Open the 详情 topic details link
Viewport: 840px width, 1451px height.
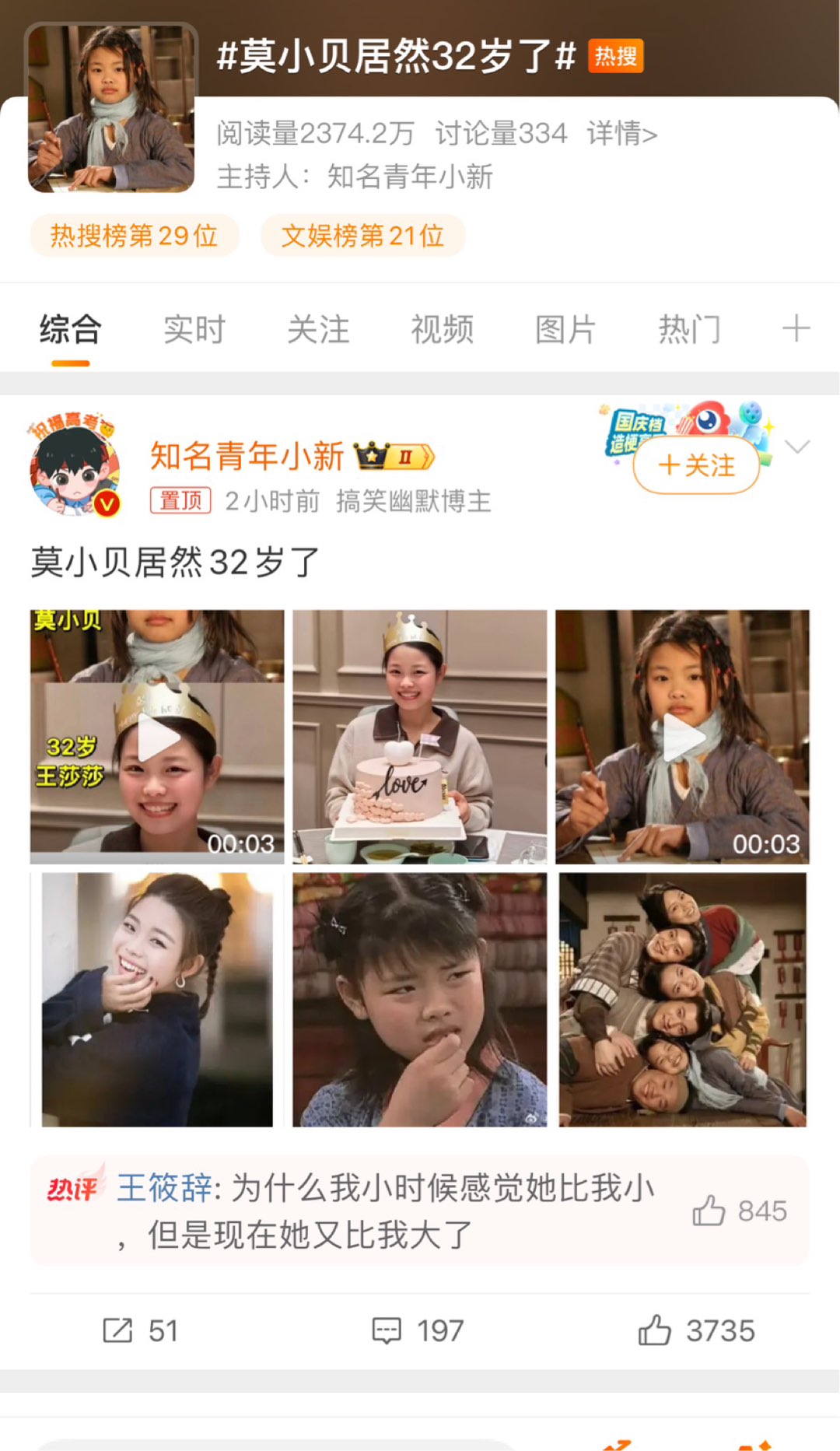[622, 134]
